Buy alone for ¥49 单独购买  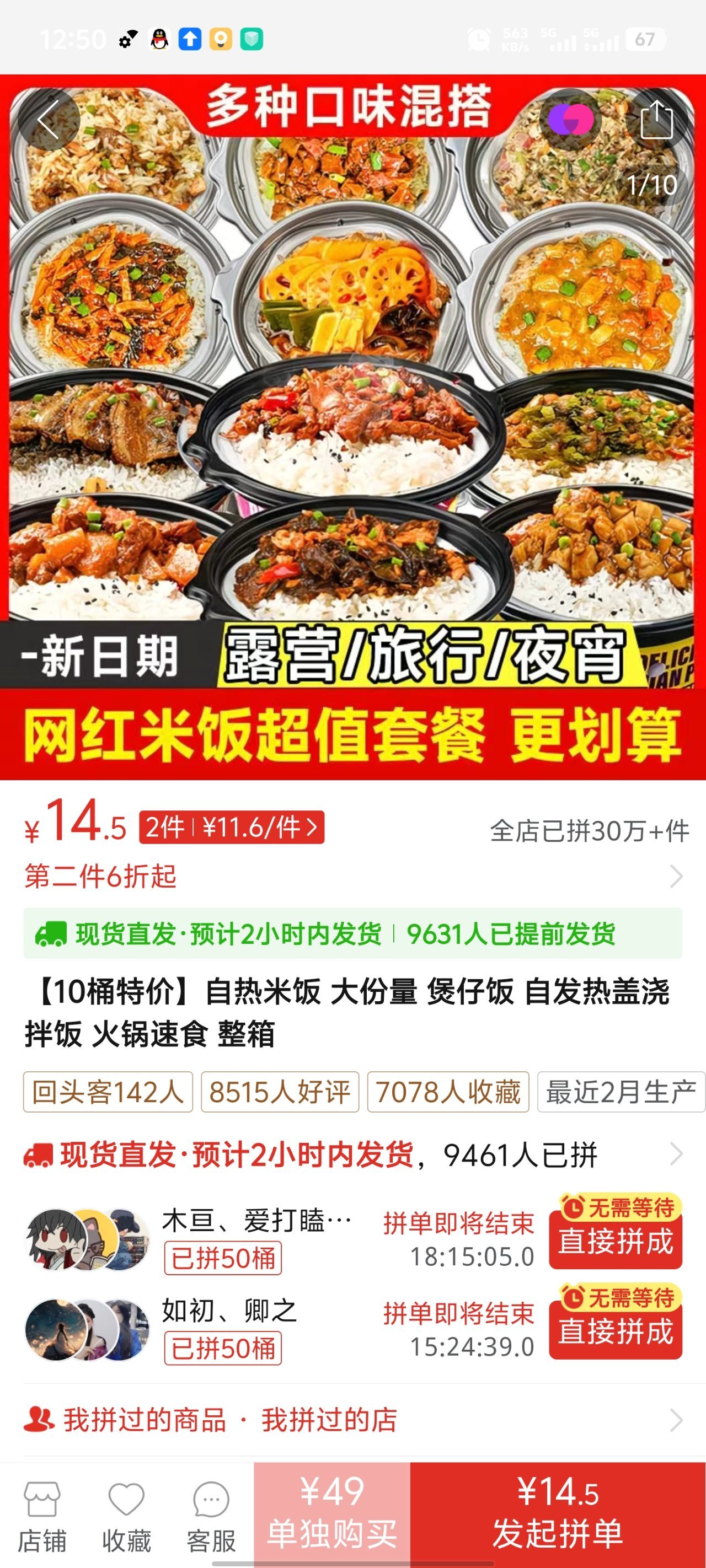pos(332,1513)
